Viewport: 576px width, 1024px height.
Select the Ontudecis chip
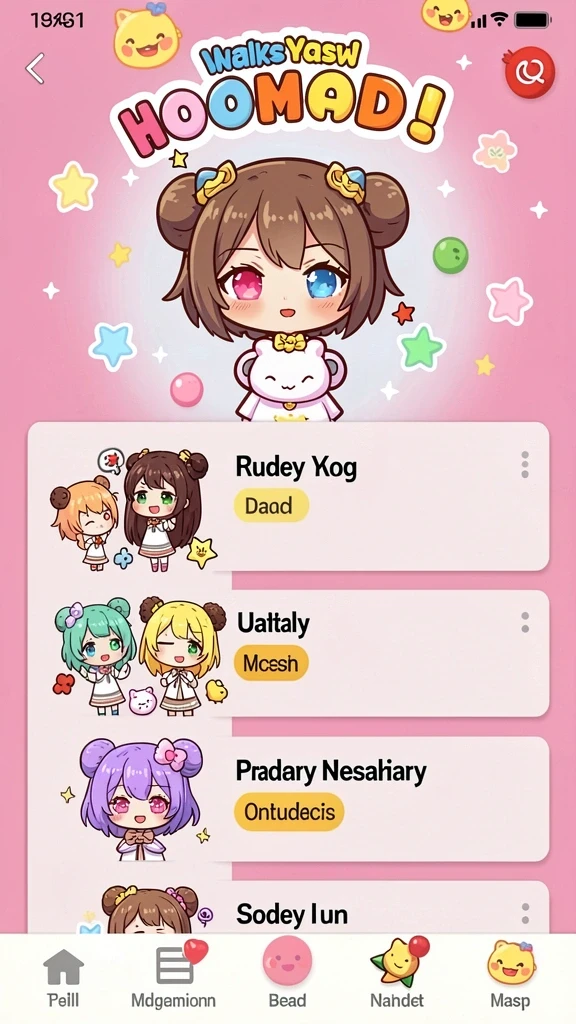coord(289,812)
